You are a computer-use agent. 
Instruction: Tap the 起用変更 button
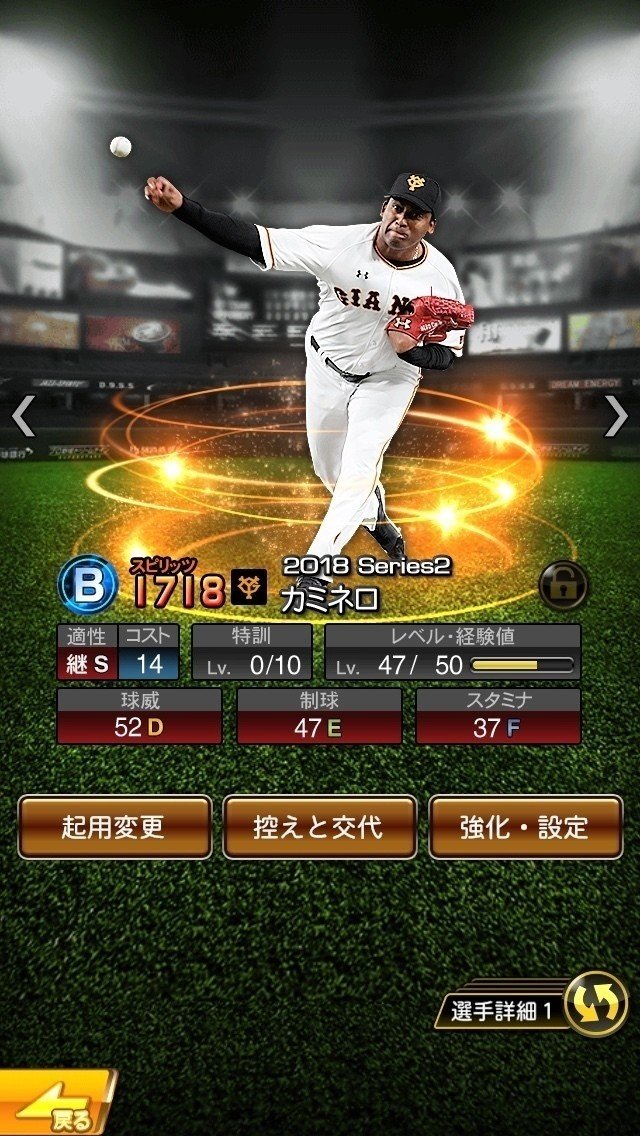click(115, 827)
